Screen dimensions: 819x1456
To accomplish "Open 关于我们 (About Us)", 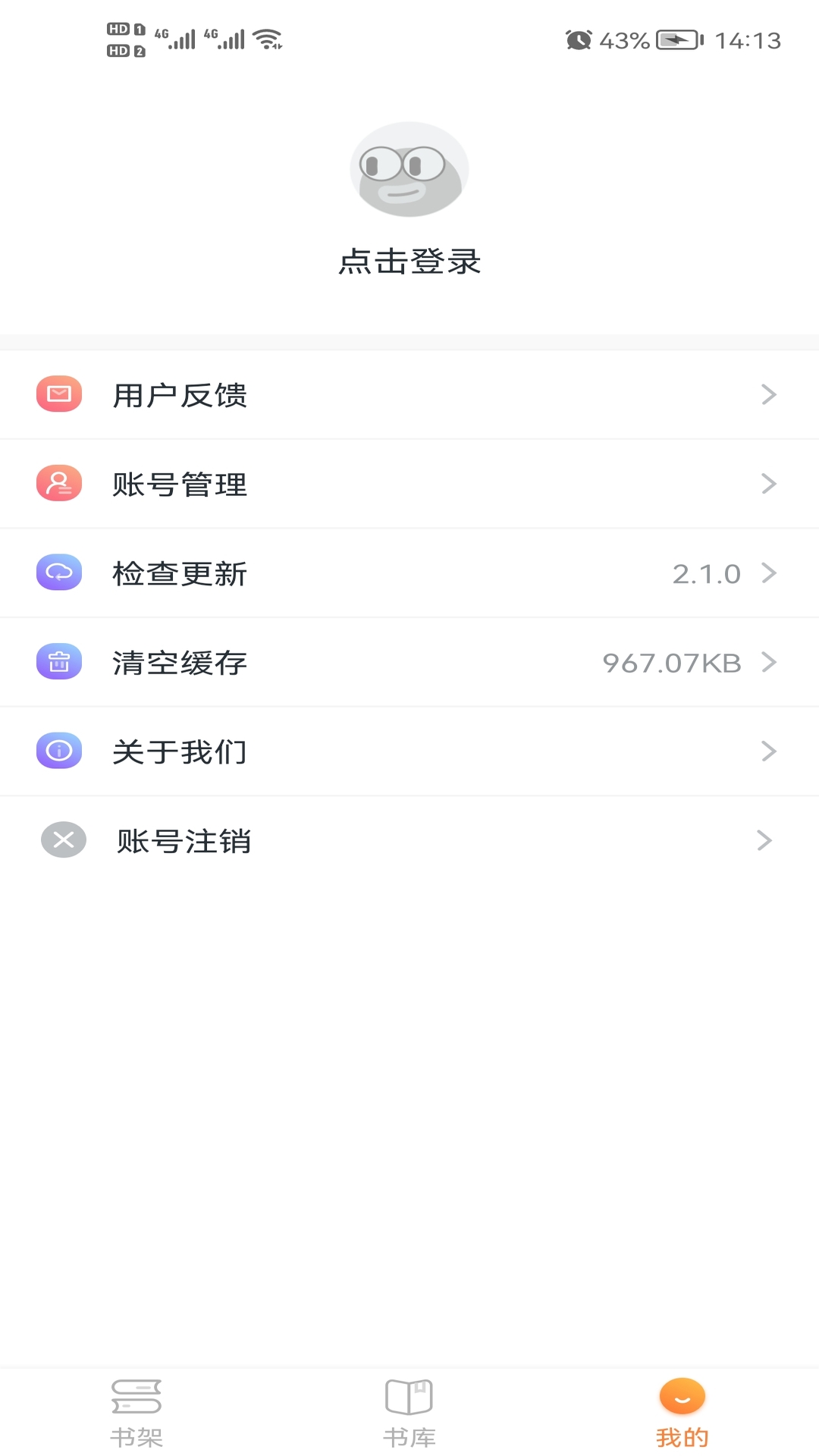I will tap(409, 752).
